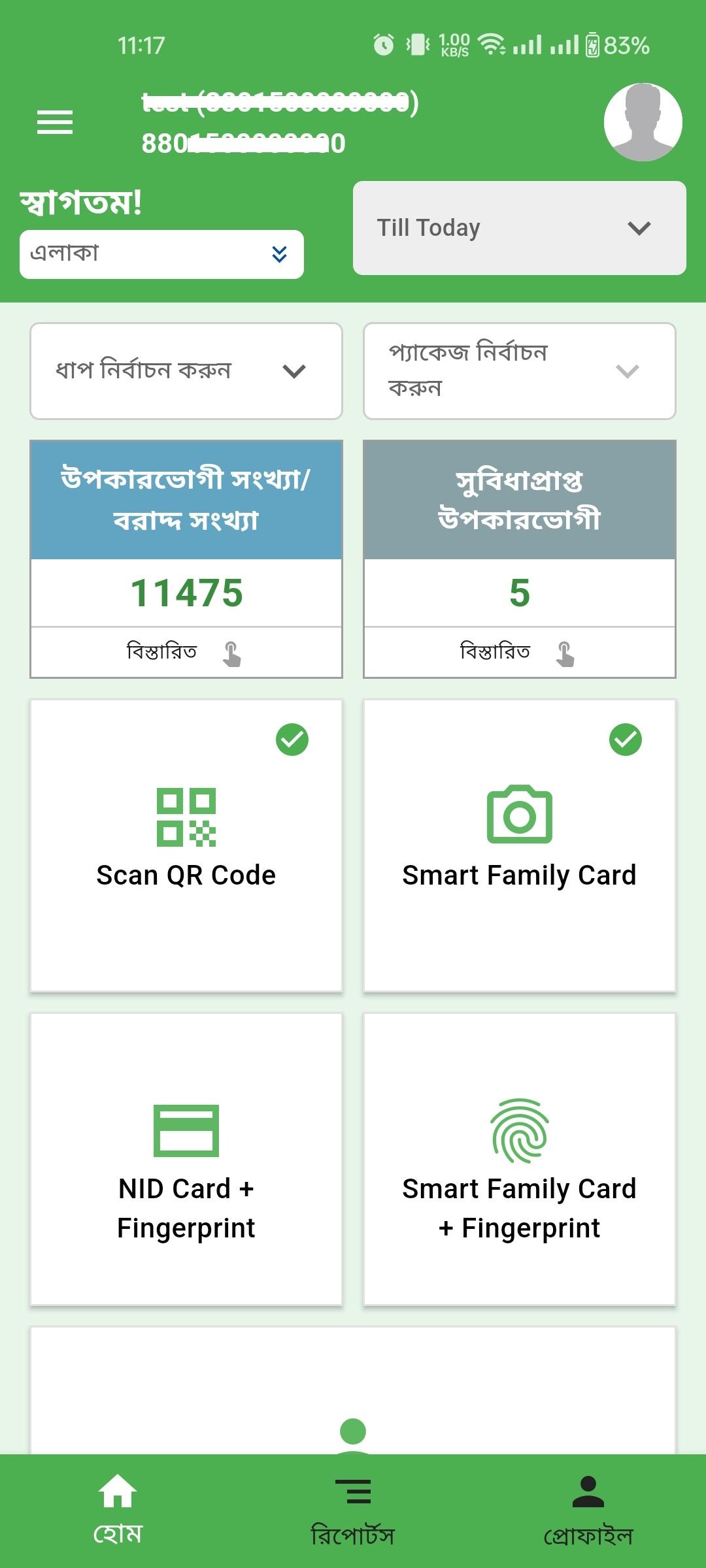Select the Smart Family Card camera card
This screenshot has height=1568, width=706.
520,846
